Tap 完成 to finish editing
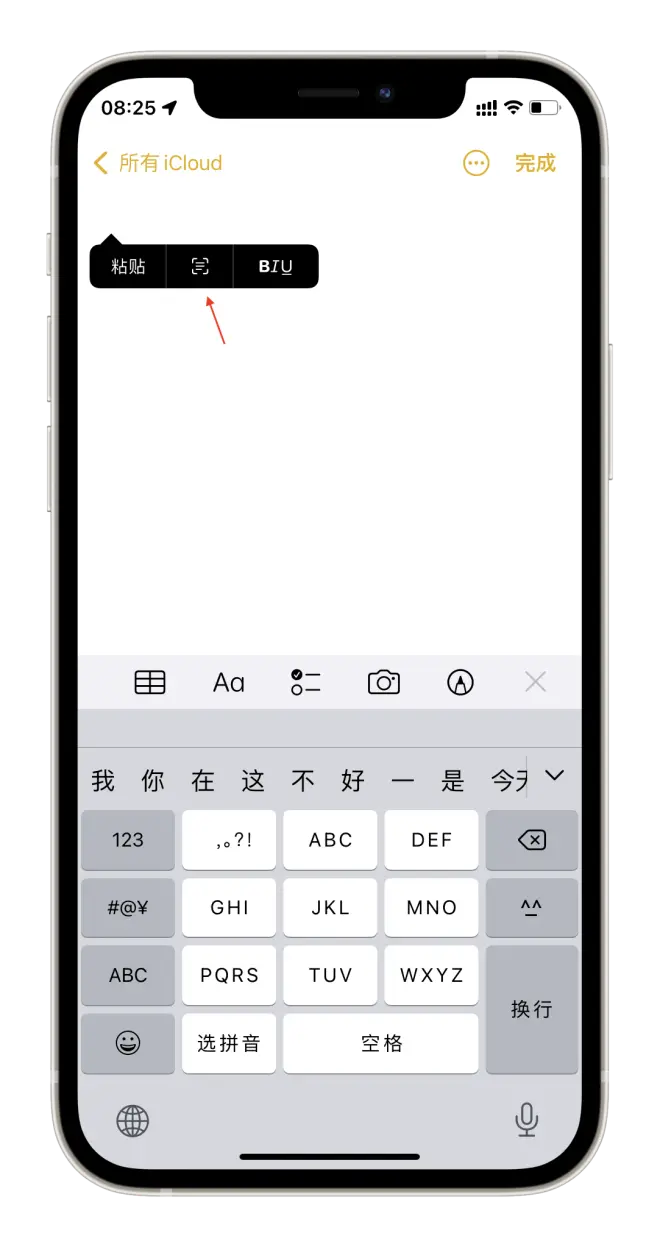660x1247 pixels. pyautogui.click(x=535, y=163)
